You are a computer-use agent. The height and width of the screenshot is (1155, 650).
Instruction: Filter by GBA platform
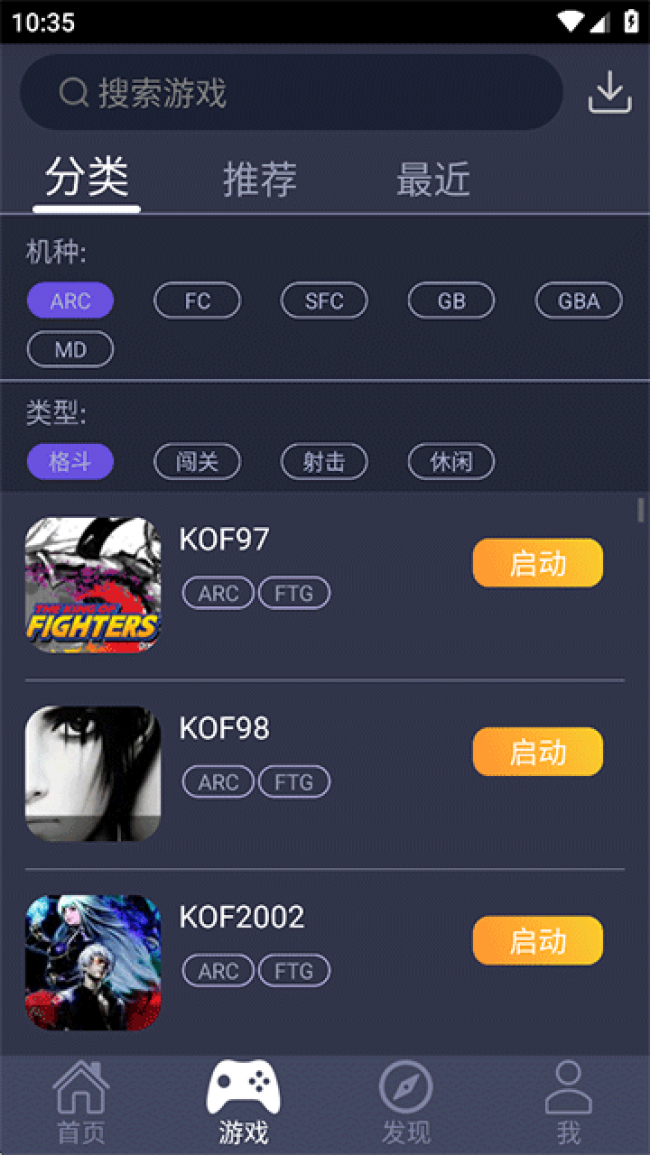578,301
